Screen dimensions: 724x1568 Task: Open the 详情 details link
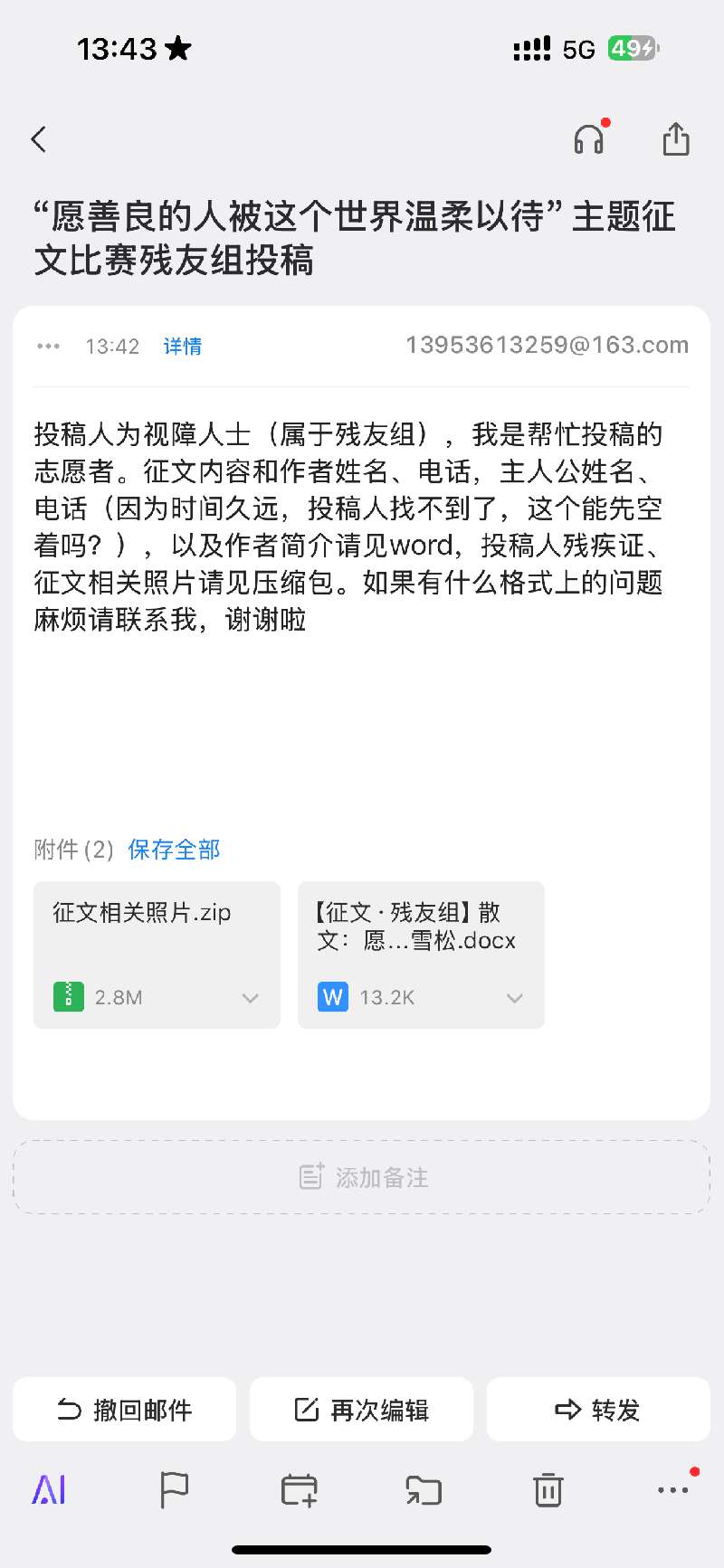pos(182,346)
